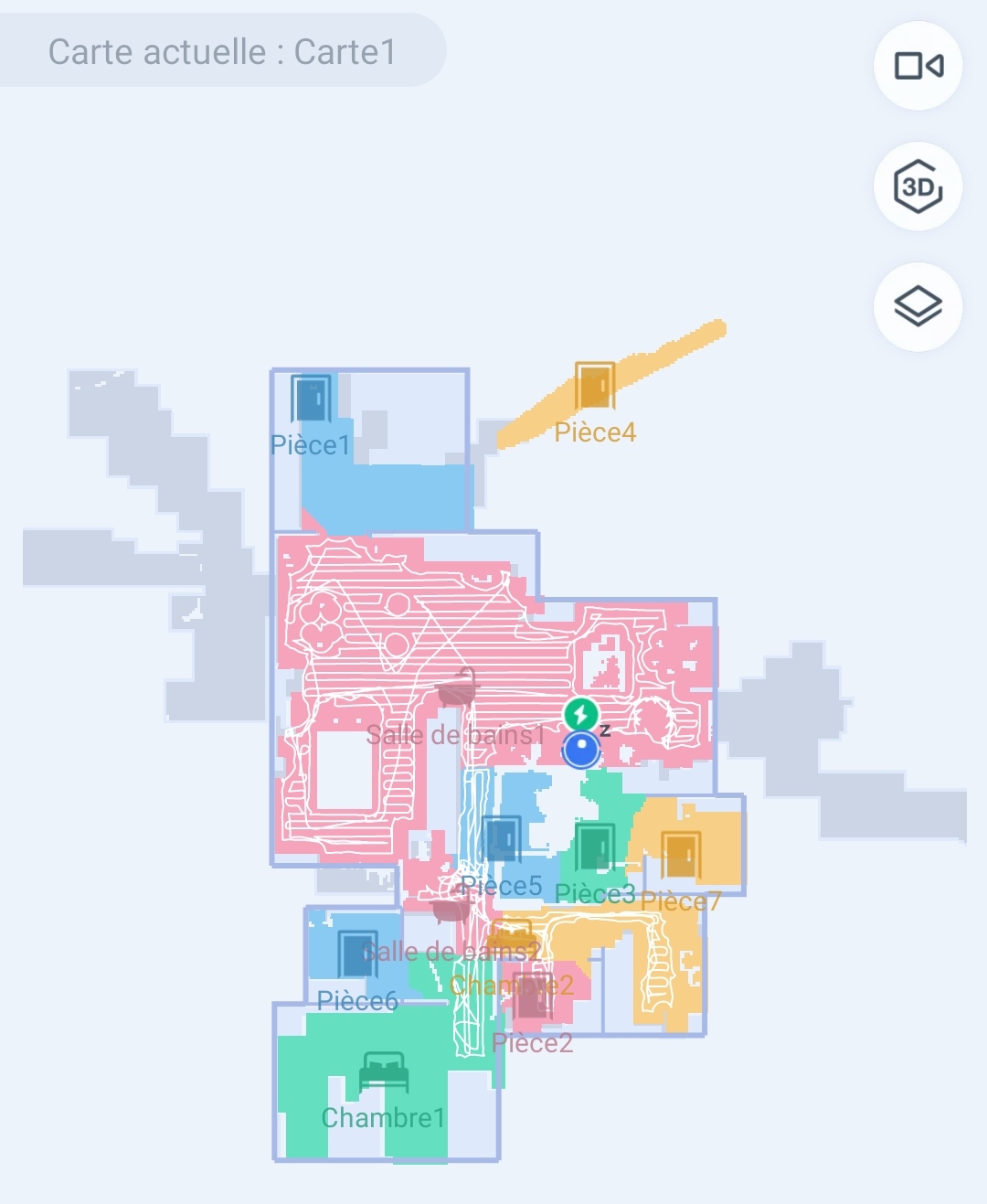The width and height of the screenshot is (987, 1204).
Task: Pick the Pièce3 room door icon
Action: [x=594, y=847]
